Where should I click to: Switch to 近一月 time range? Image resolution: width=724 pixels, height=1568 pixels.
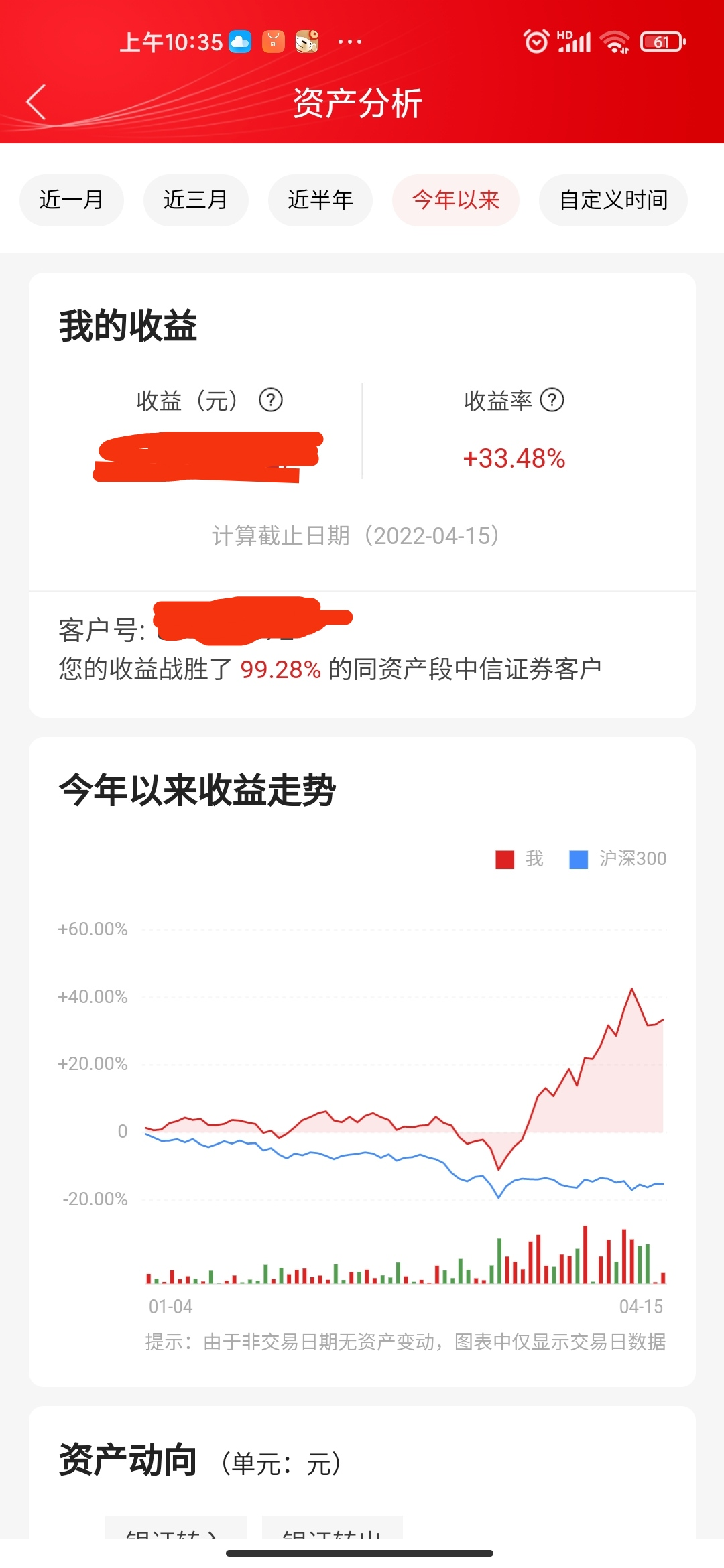click(72, 200)
